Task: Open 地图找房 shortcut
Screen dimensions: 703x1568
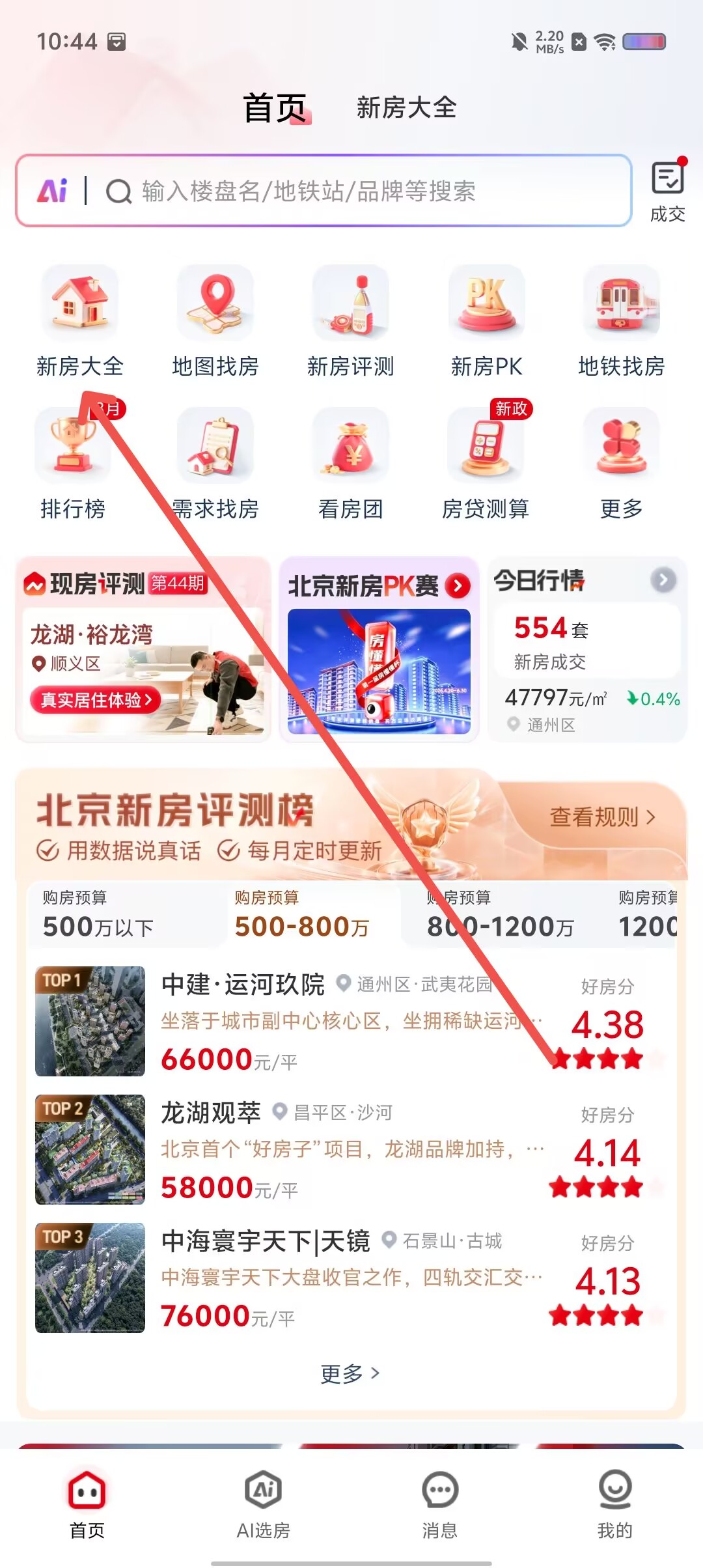Action: pyautogui.click(x=215, y=322)
